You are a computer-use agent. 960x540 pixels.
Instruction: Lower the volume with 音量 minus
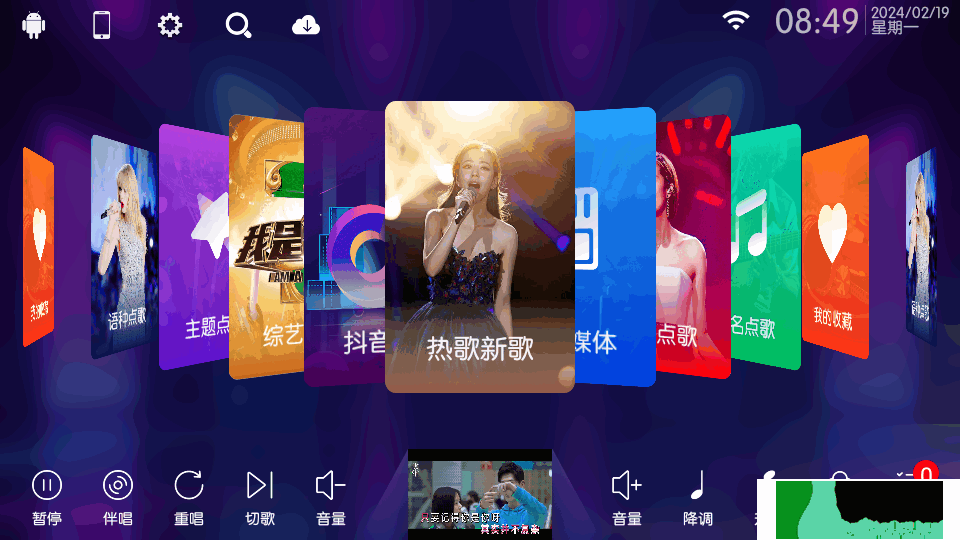tap(331, 495)
